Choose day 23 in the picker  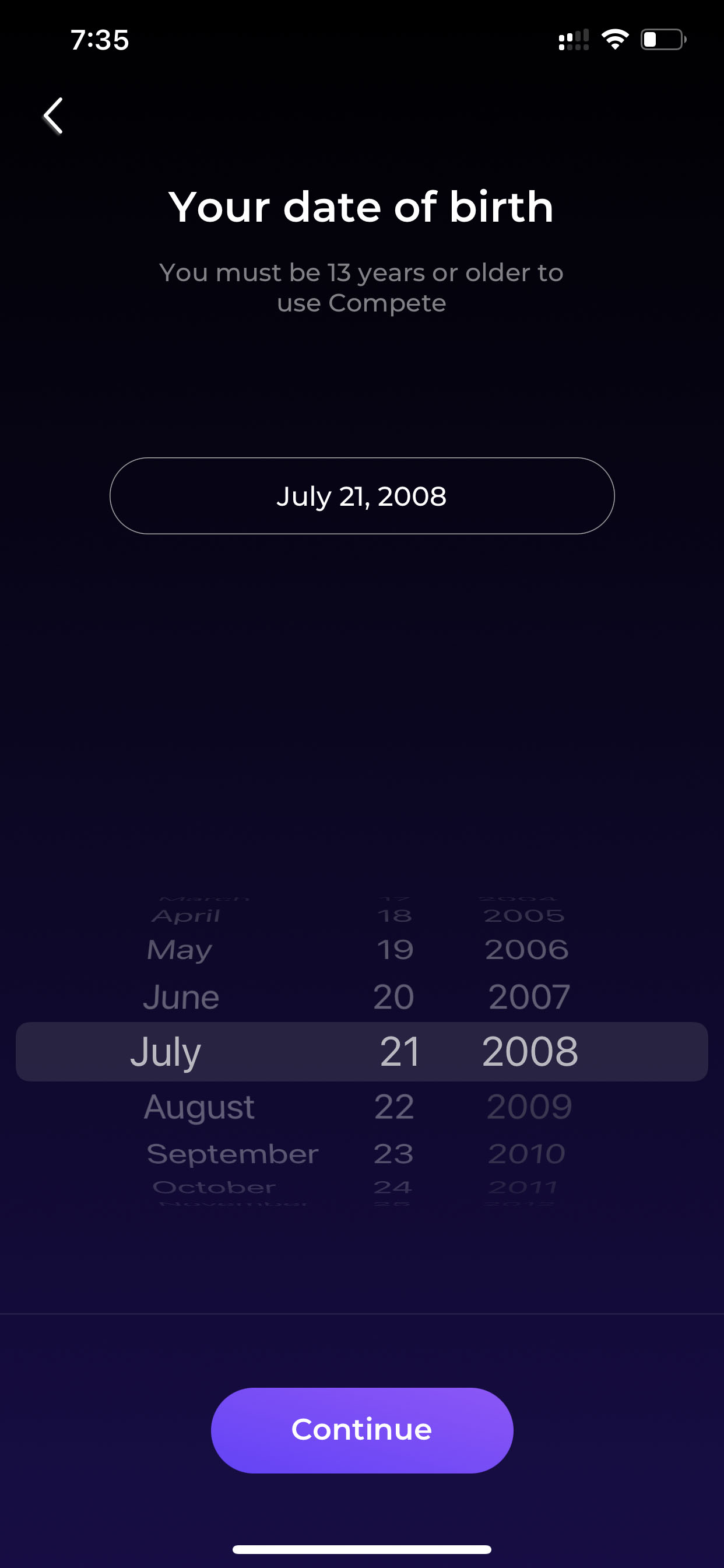[x=393, y=1153]
